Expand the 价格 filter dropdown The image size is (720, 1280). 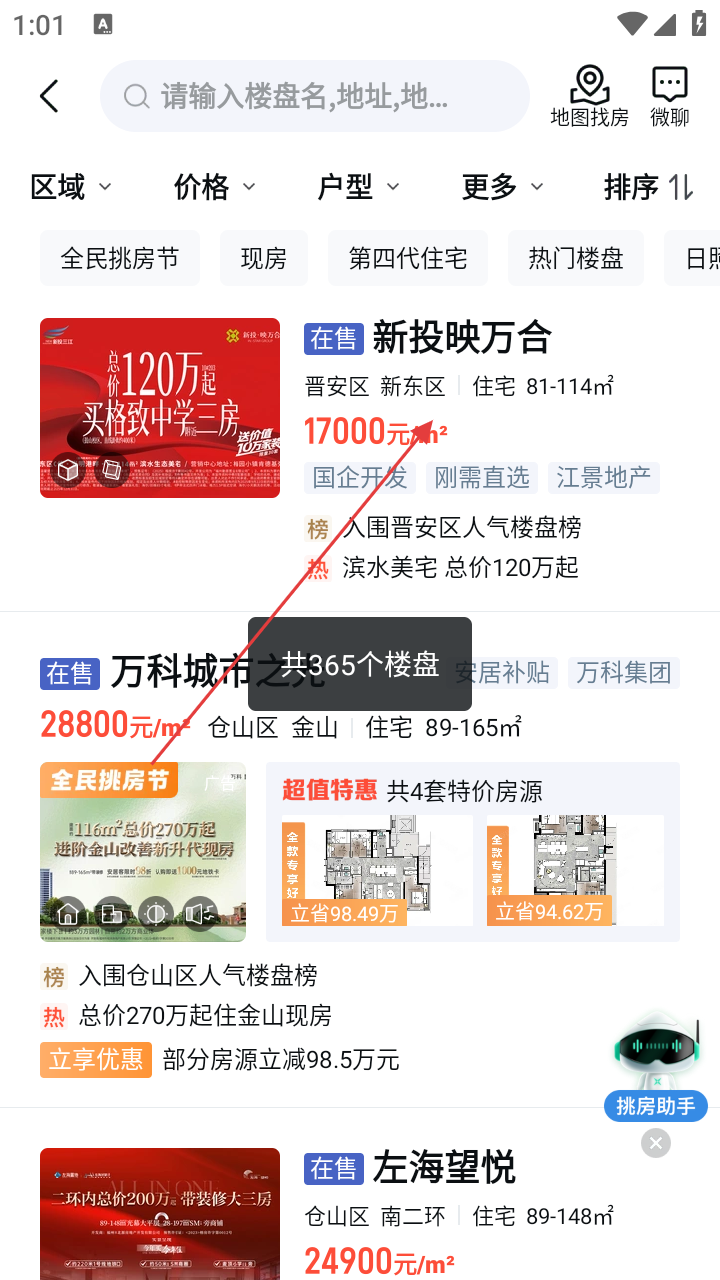pos(214,187)
